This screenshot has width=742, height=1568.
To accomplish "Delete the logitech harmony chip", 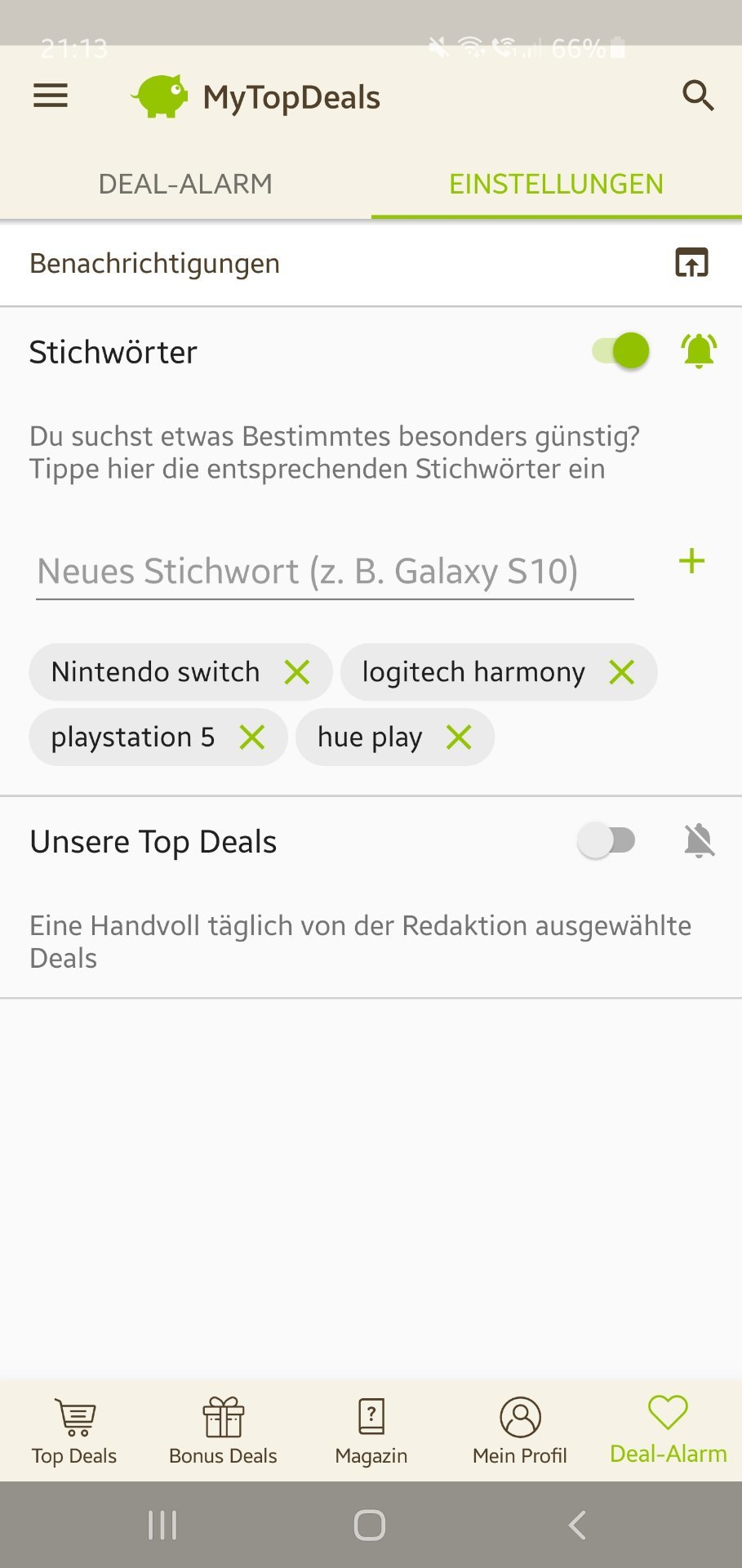I will (622, 672).
